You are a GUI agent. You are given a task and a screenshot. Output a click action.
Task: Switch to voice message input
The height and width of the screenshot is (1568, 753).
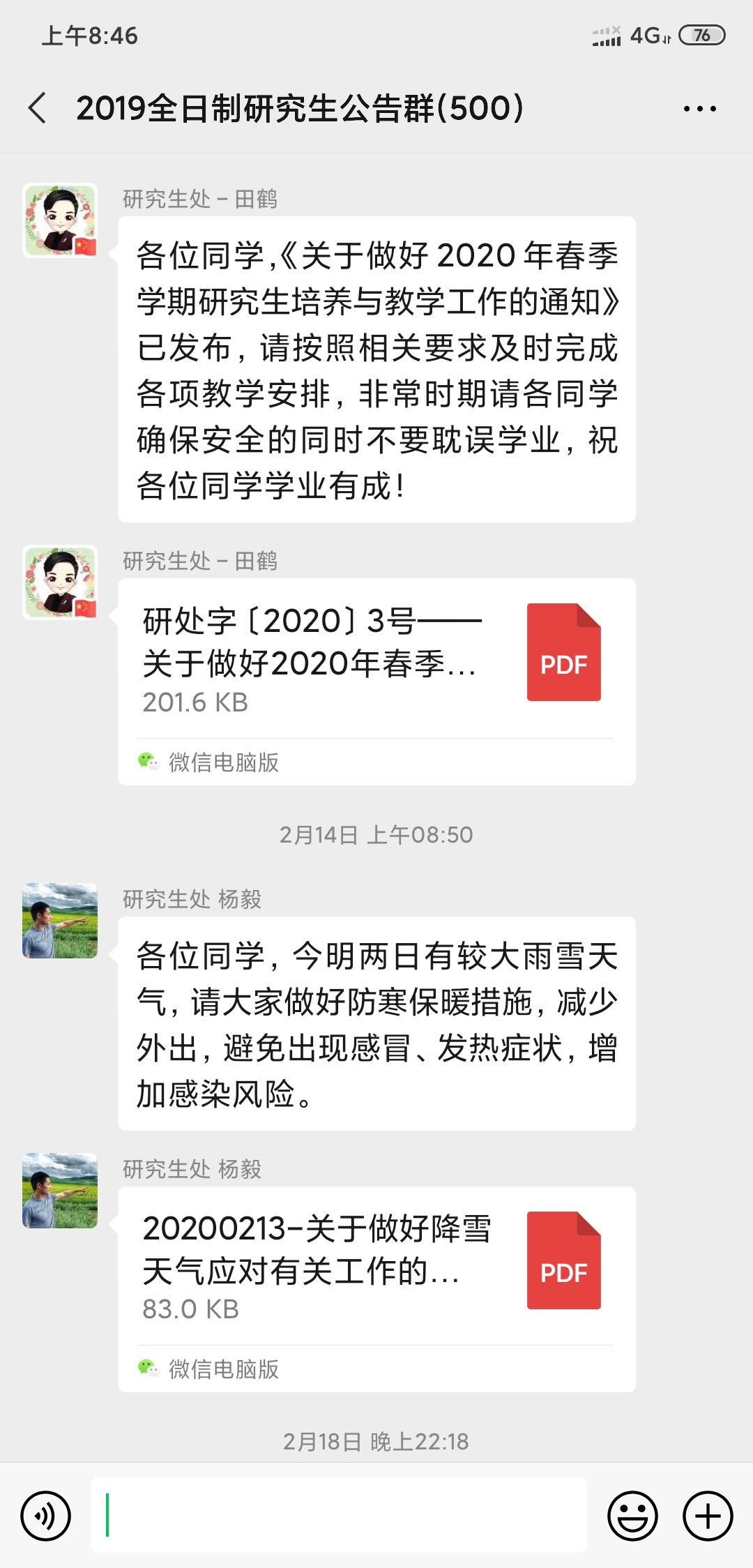click(46, 1516)
